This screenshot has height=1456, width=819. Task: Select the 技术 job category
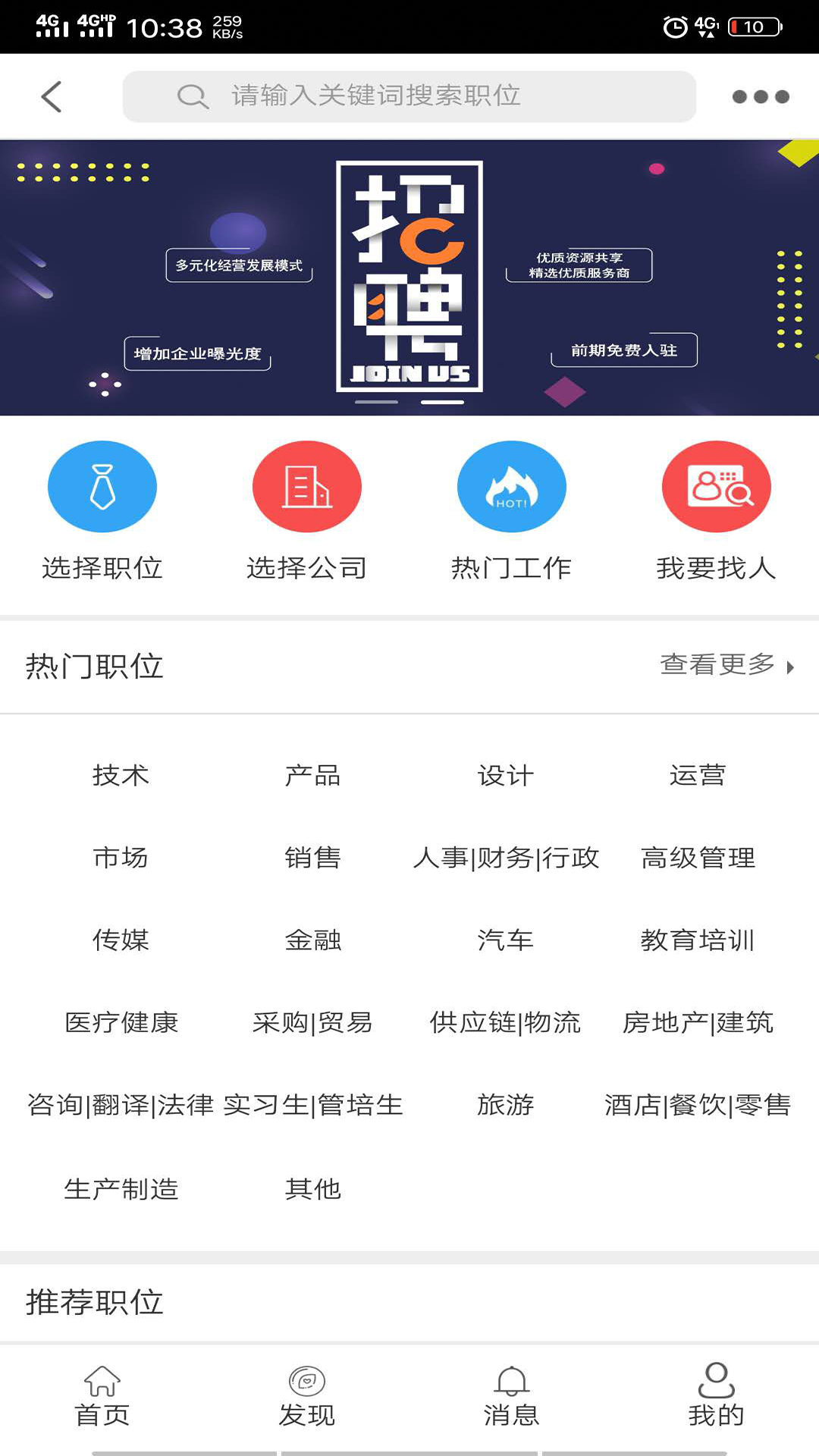[121, 775]
